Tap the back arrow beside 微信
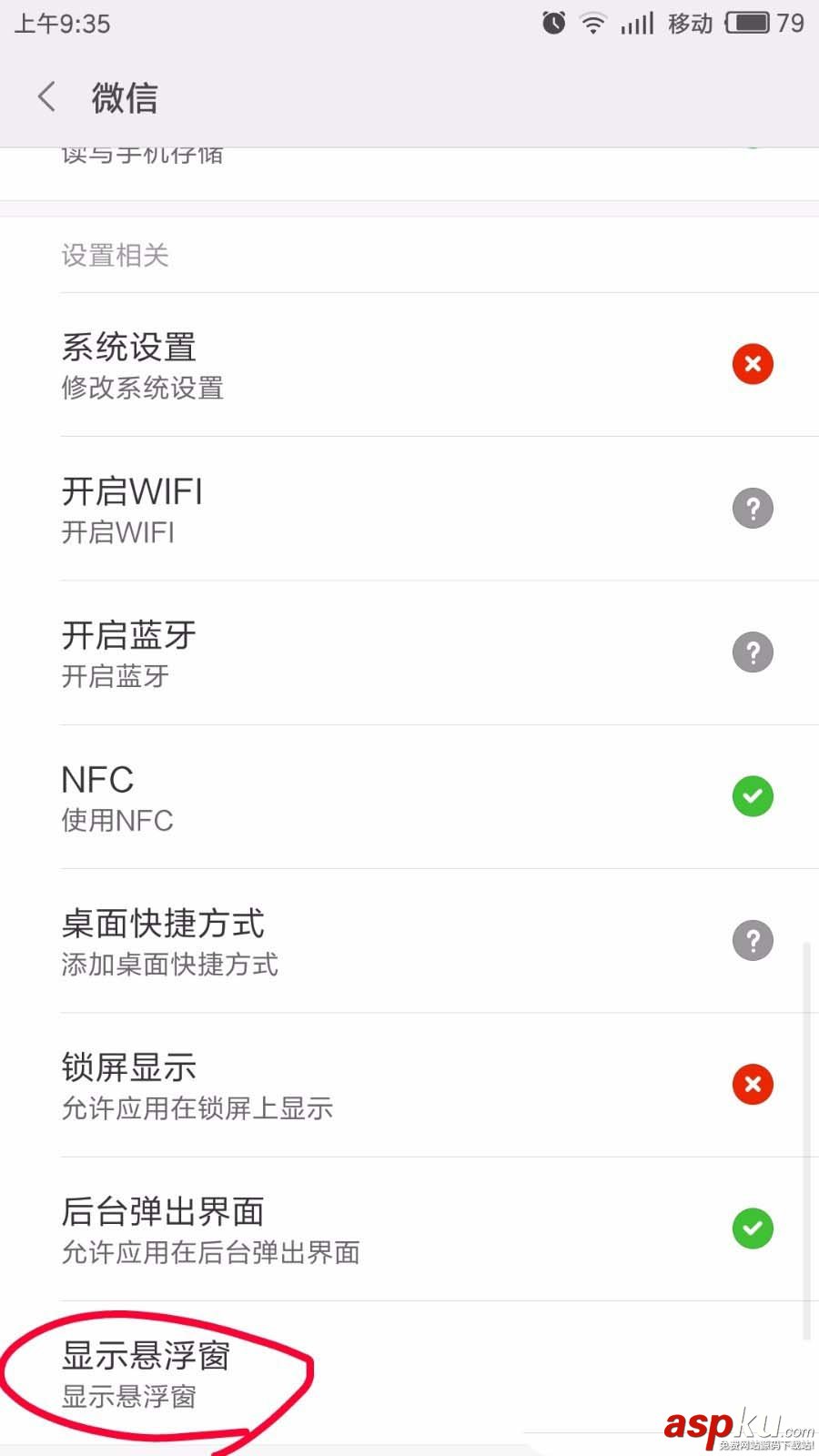The width and height of the screenshot is (819, 1456). pos(45,96)
